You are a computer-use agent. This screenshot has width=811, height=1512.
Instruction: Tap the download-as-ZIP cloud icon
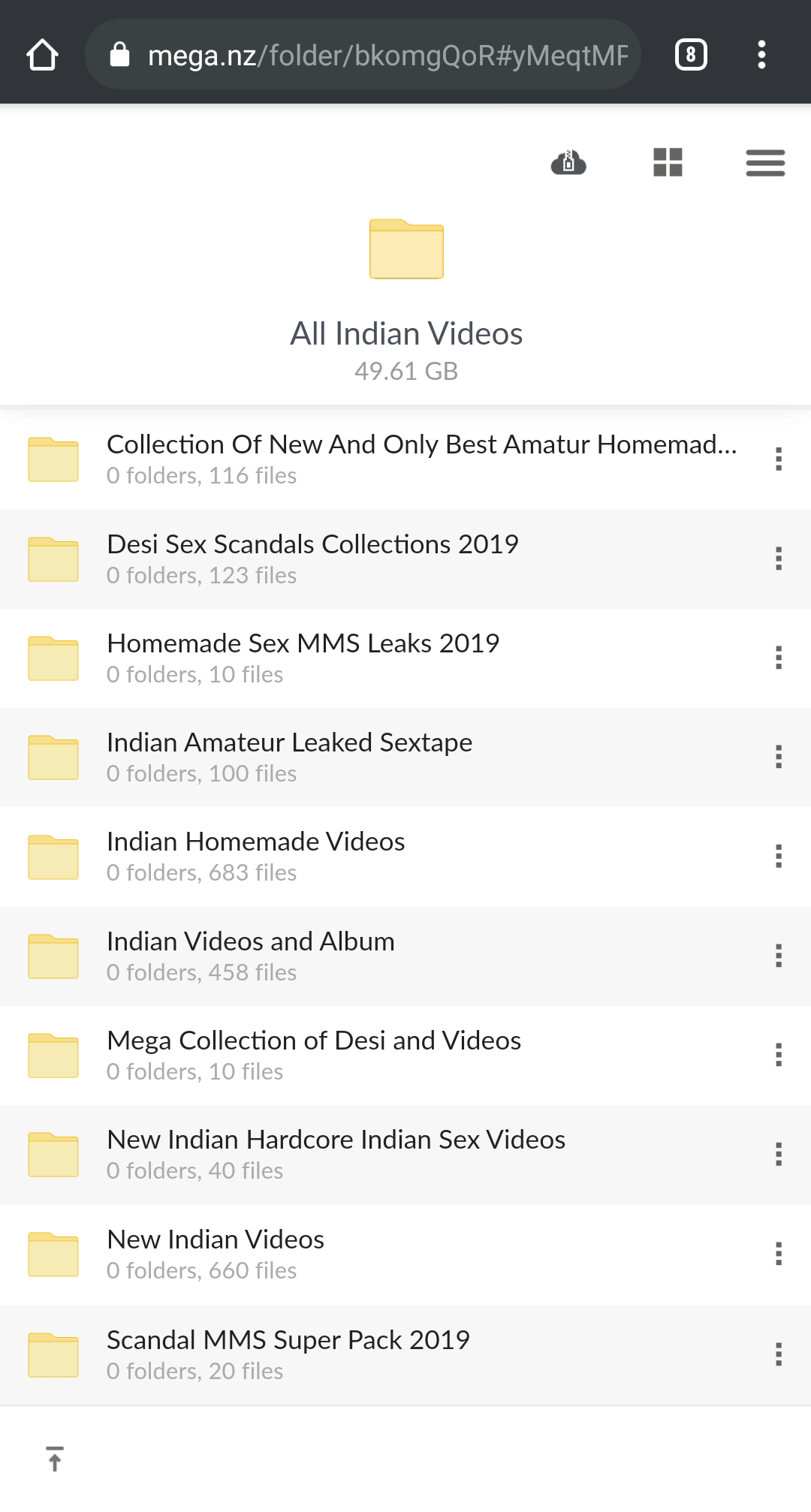click(x=568, y=162)
